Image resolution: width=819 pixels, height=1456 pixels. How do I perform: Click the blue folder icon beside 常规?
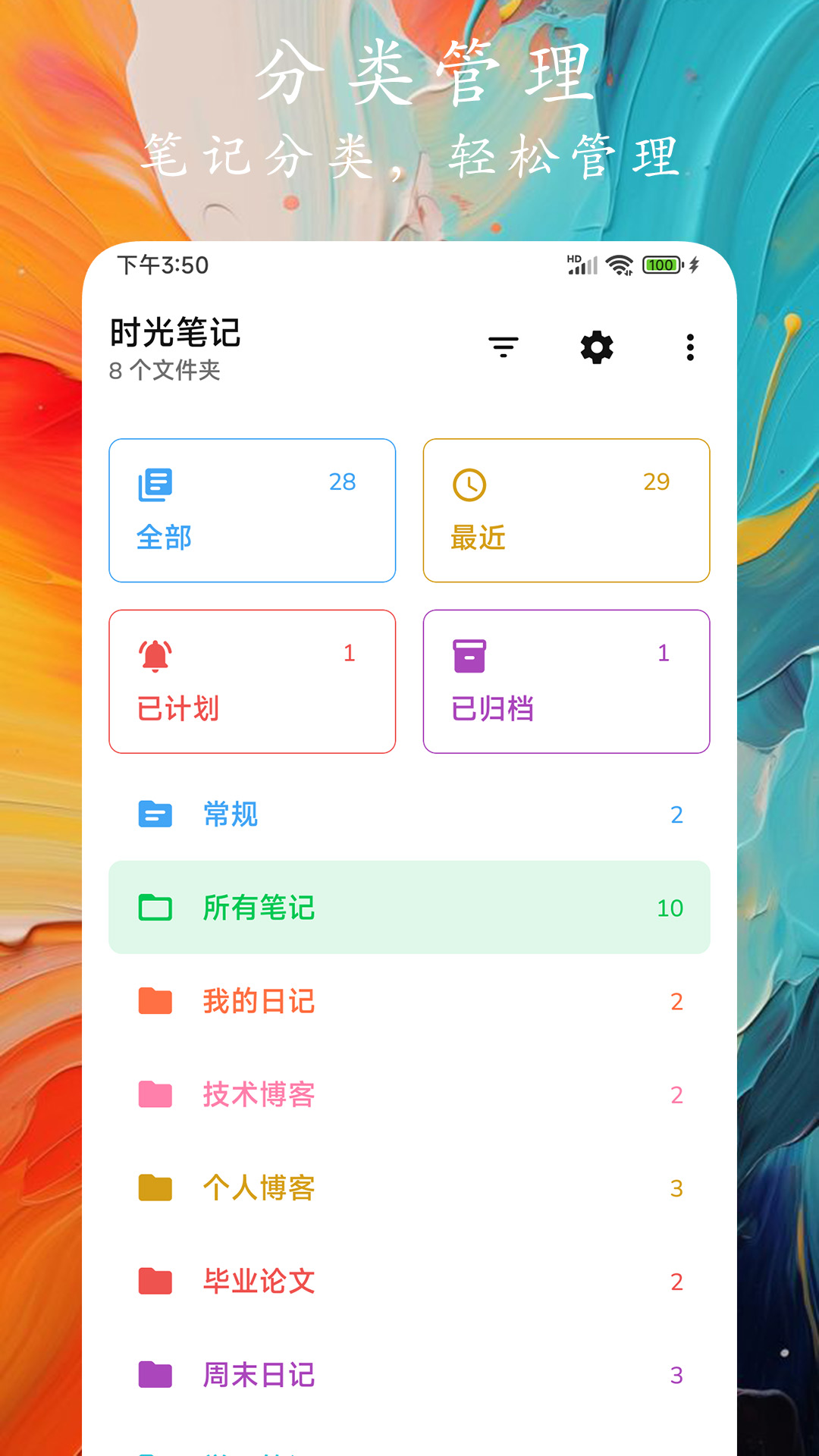tap(155, 814)
